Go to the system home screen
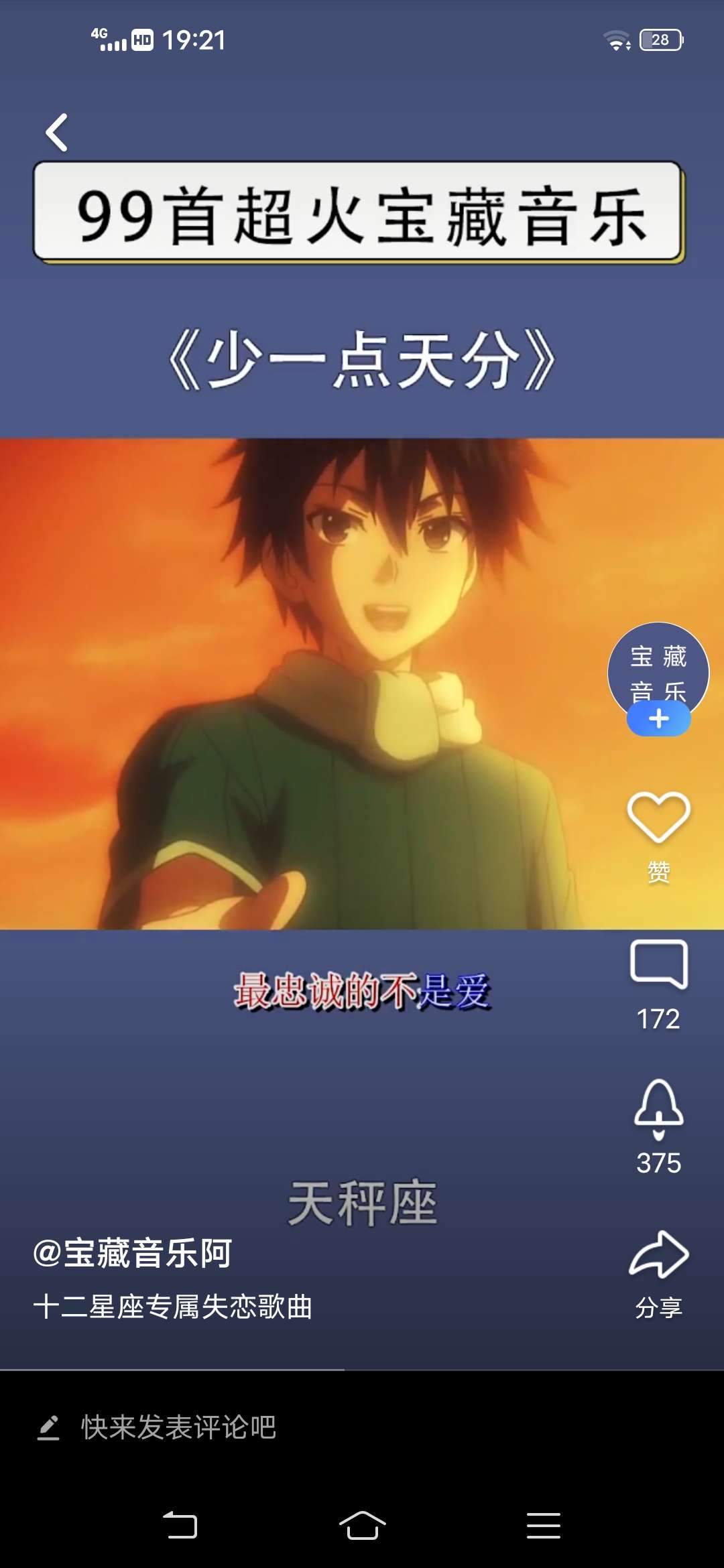This screenshot has width=724, height=1568. click(x=362, y=1526)
